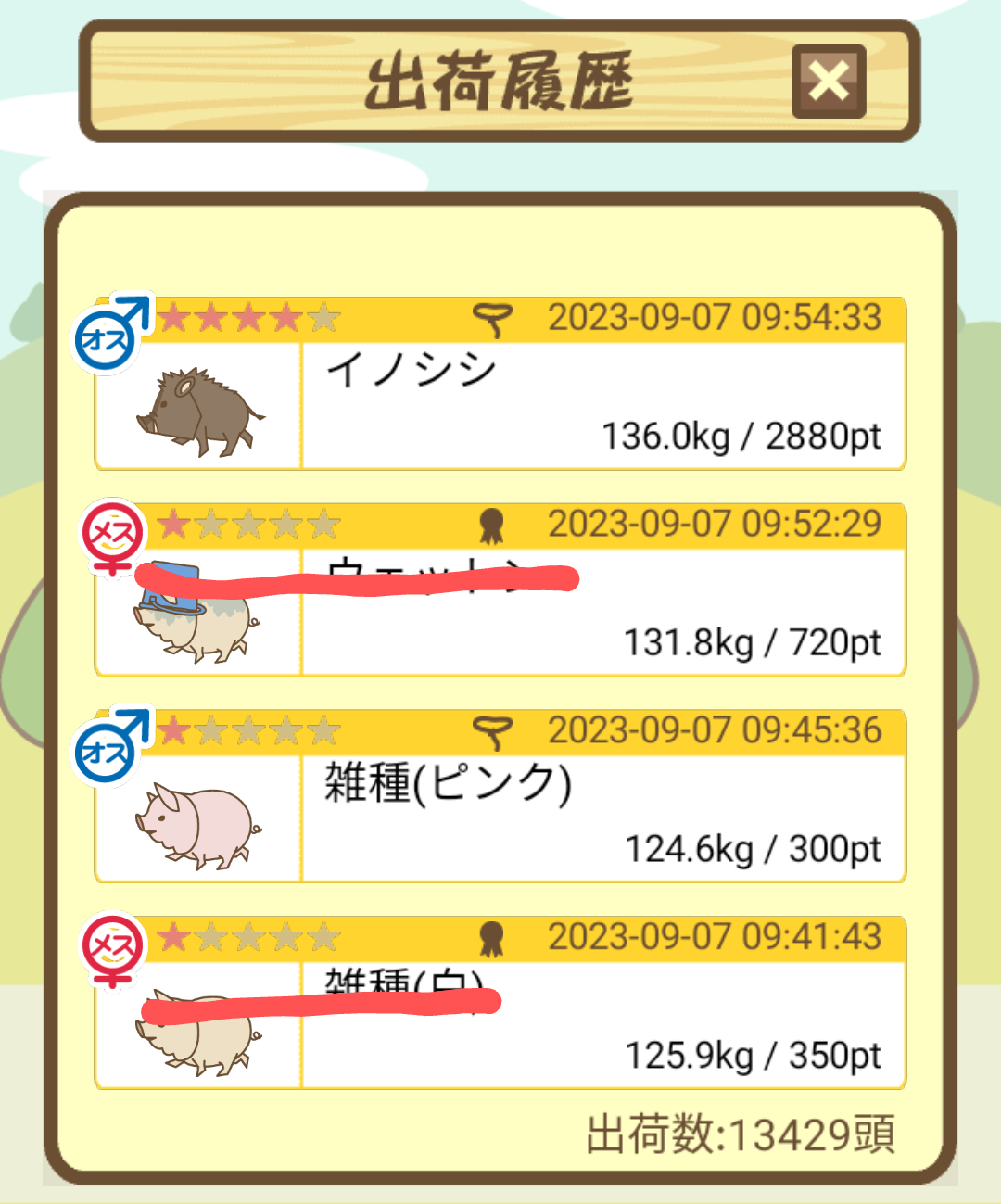Close the 出荷履歴 shipment history window

click(829, 82)
